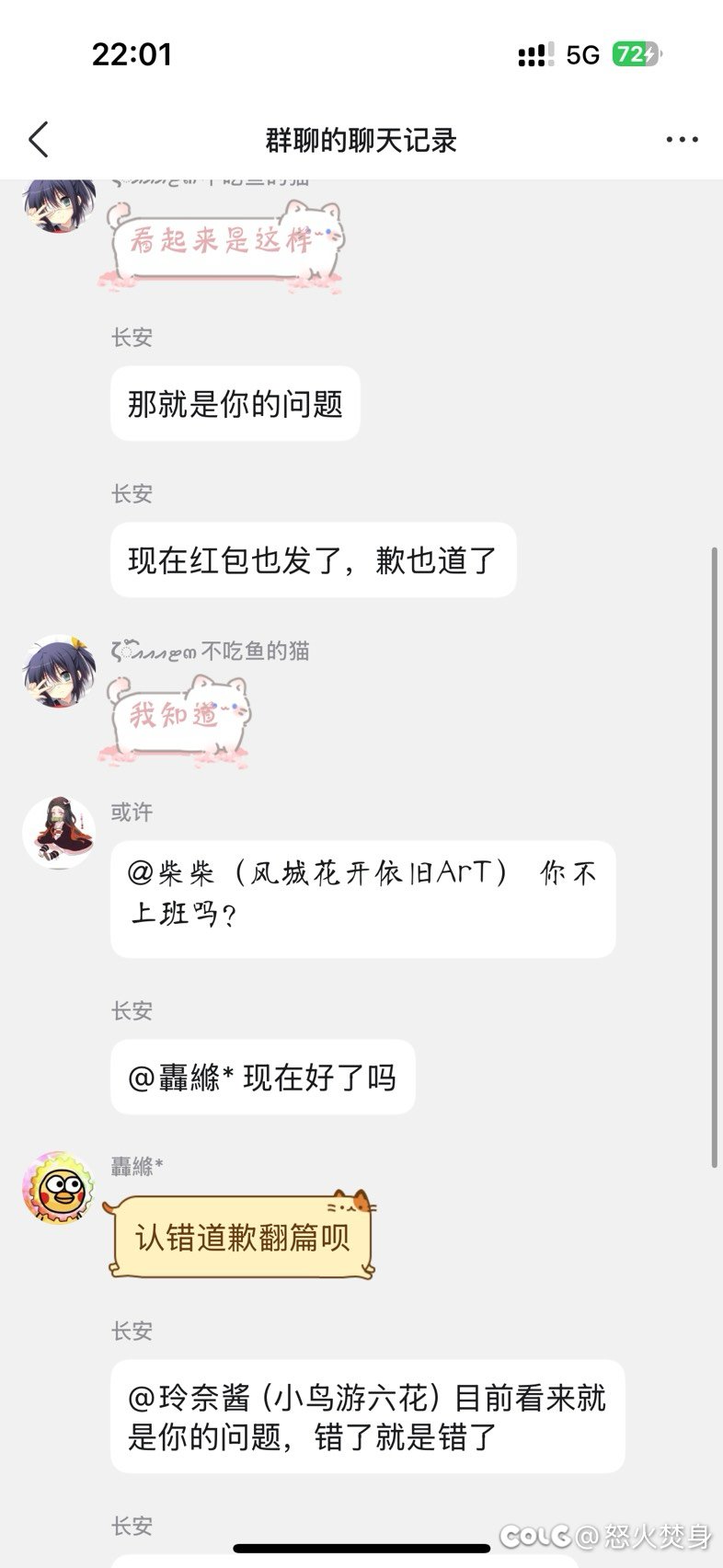
Task: Open the three-dot overflow menu
Action: [x=682, y=140]
